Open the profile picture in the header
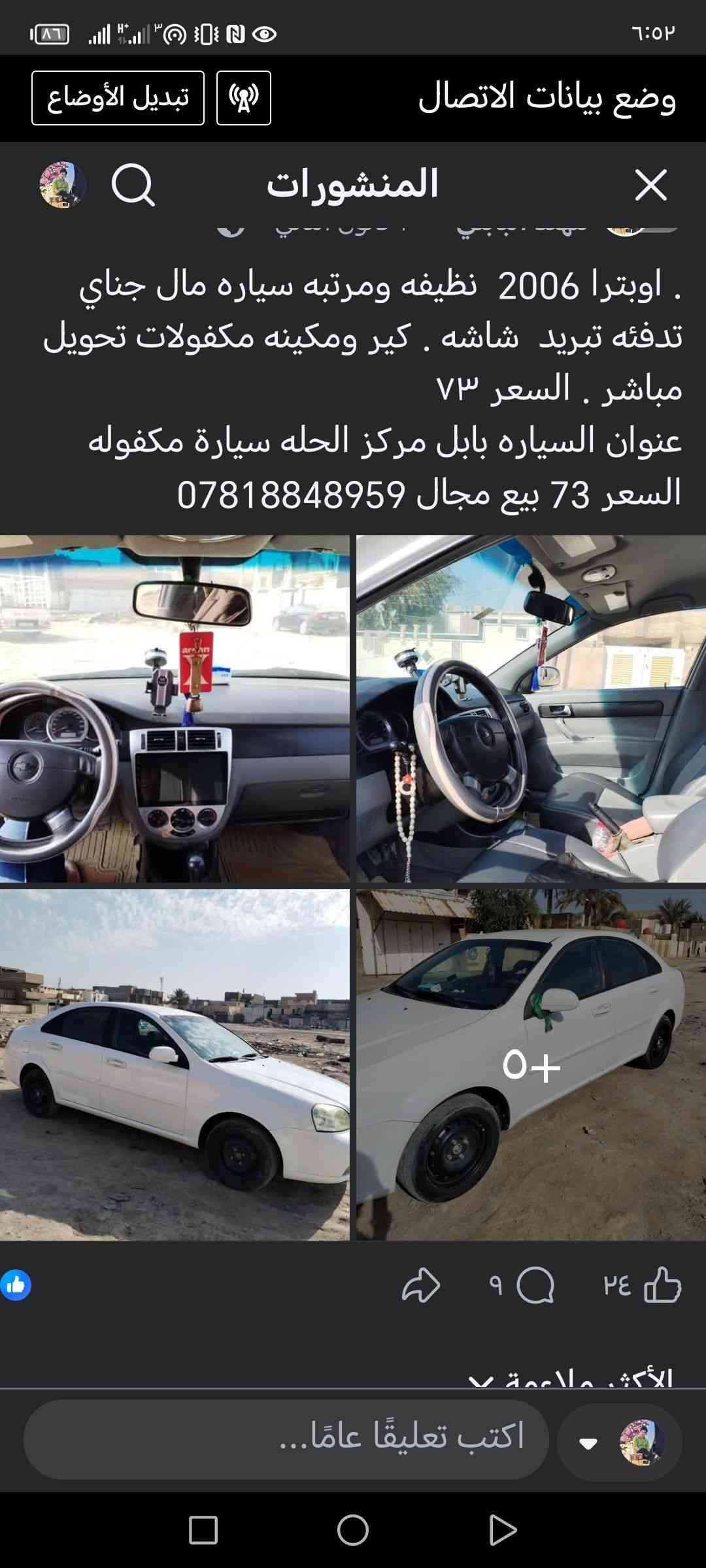Viewport: 706px width, 1568px height. (62, 185)
